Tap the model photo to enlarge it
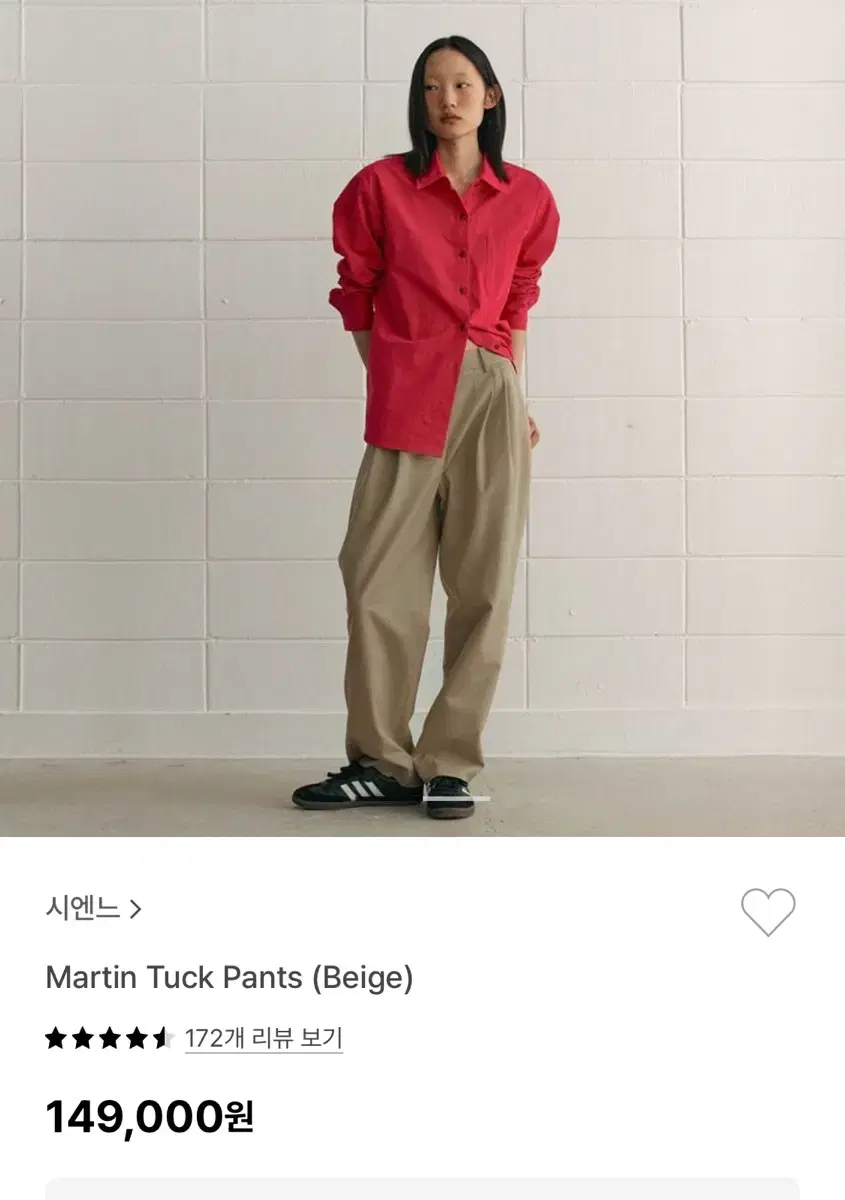Screen dimensions: 845x1200 click(422, 420)
